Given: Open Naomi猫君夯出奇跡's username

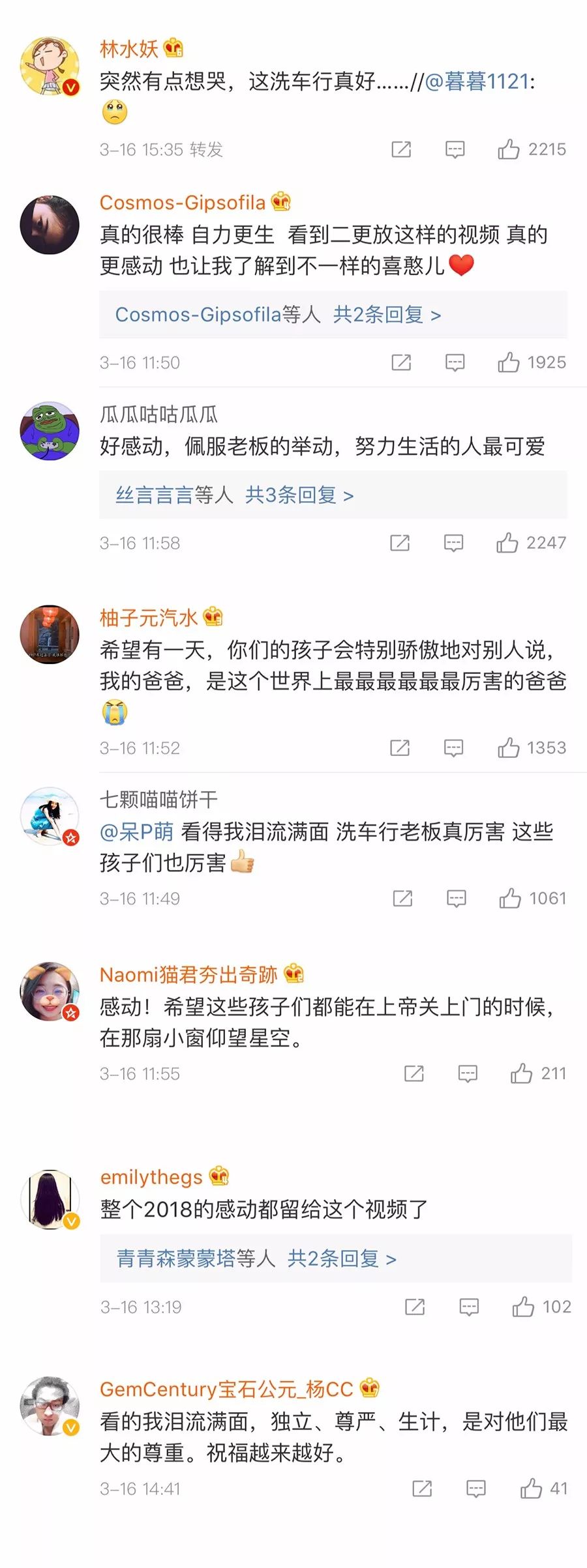Looking at the screenshot, I should (188, 975).
